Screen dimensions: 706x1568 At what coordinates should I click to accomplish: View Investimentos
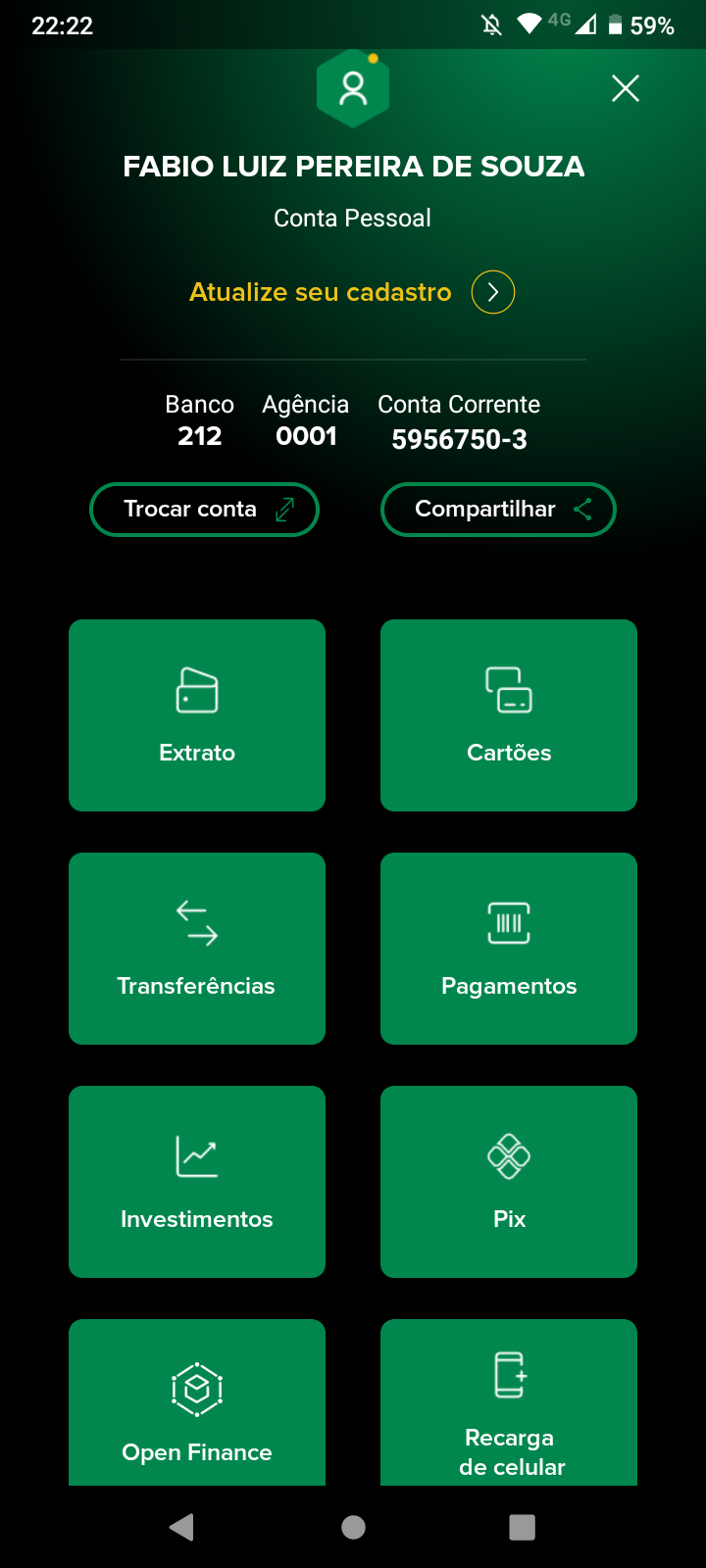(197, 1182)
